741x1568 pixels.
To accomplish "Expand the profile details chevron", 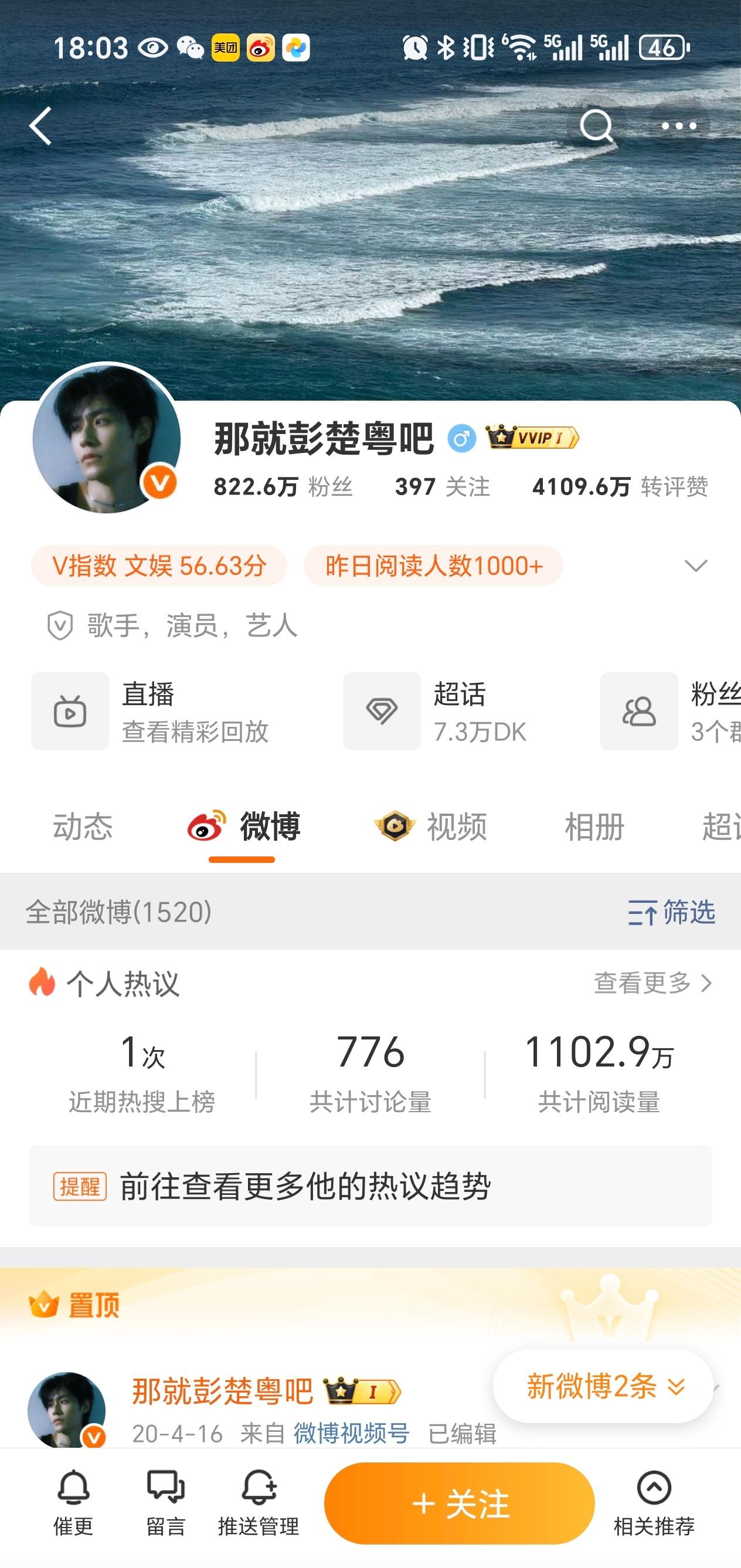I will coord(695,565).
